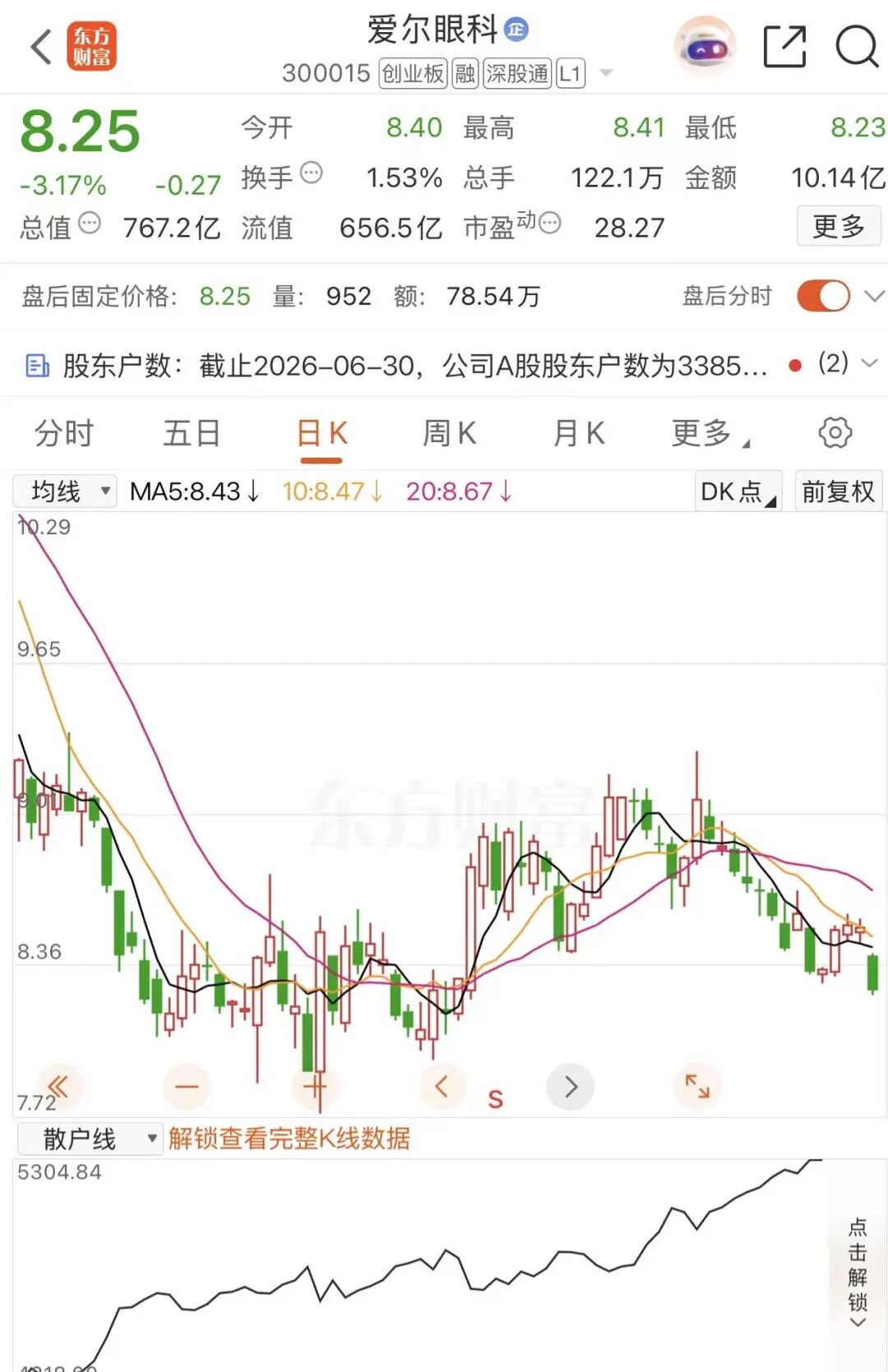888x1372 pixels.
Task: Switch to the 五日 tab
Action: pyautogui.click(x=192, y=433)
